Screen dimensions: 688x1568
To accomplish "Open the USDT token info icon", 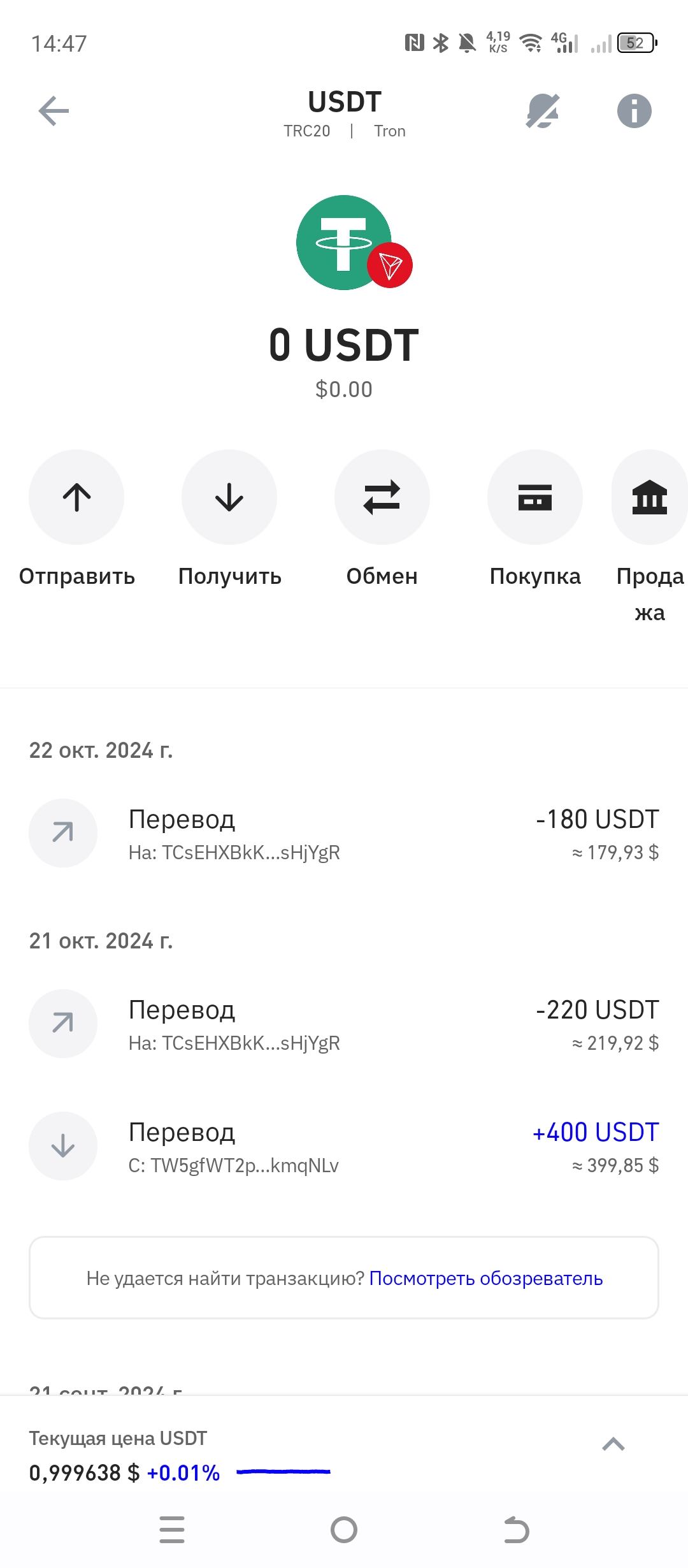I will (x=634, y=112).
